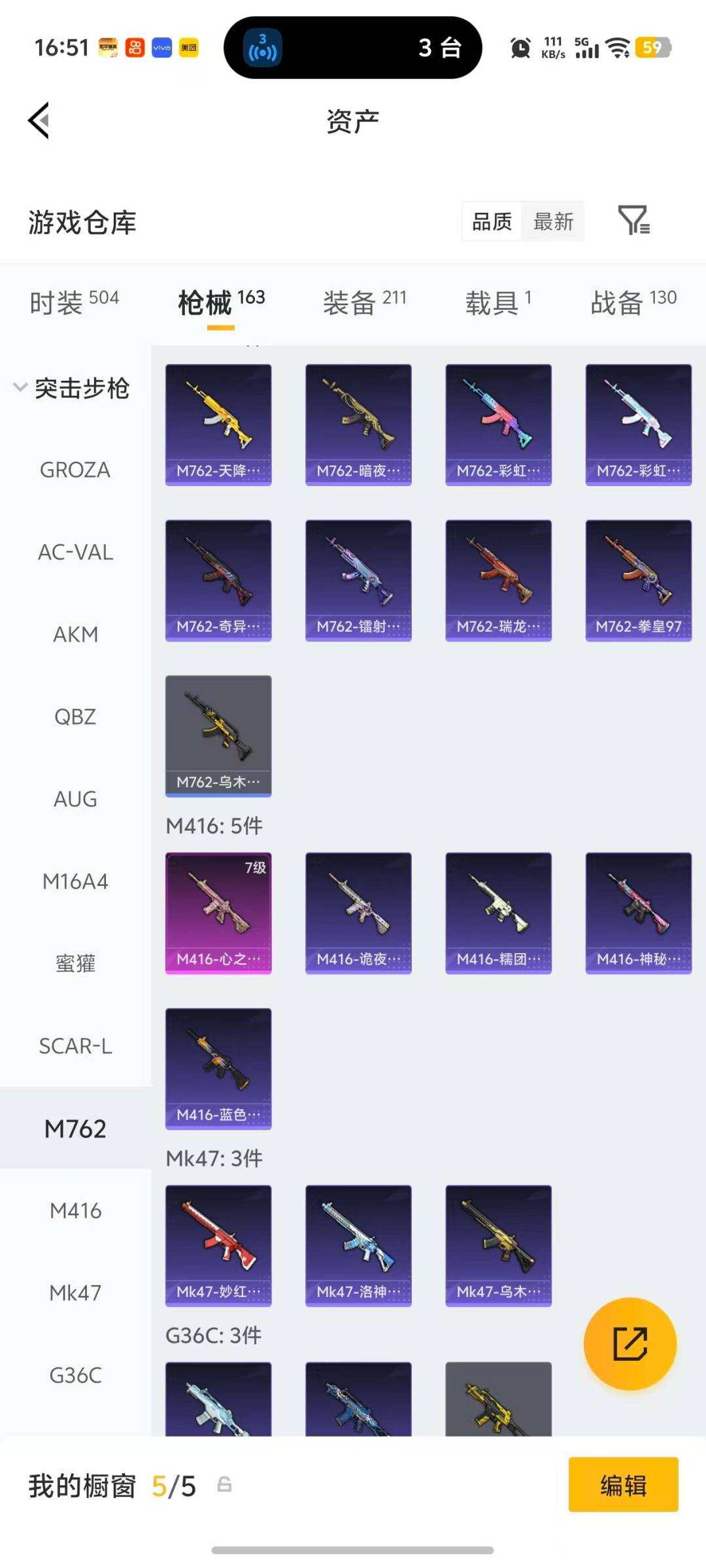Open the filter icon in 游戏仓库
The image size is (706, 1568).
pyautogui.click(x=633, y=220)
